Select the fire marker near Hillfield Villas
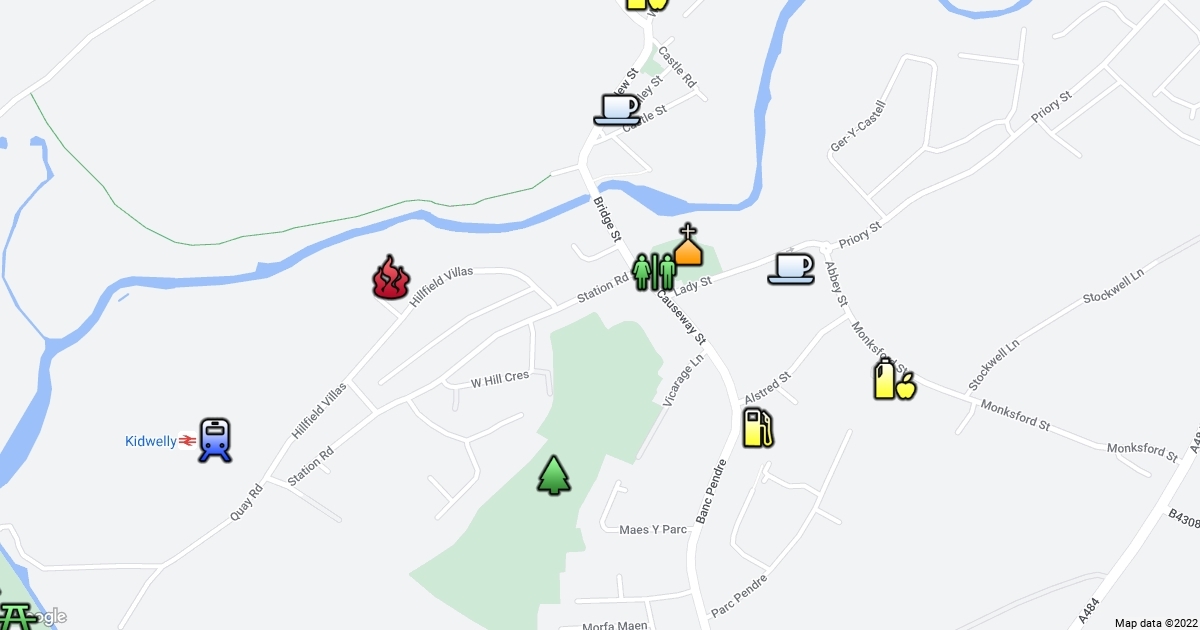The image size is (1200, 630). click(389, 278)
